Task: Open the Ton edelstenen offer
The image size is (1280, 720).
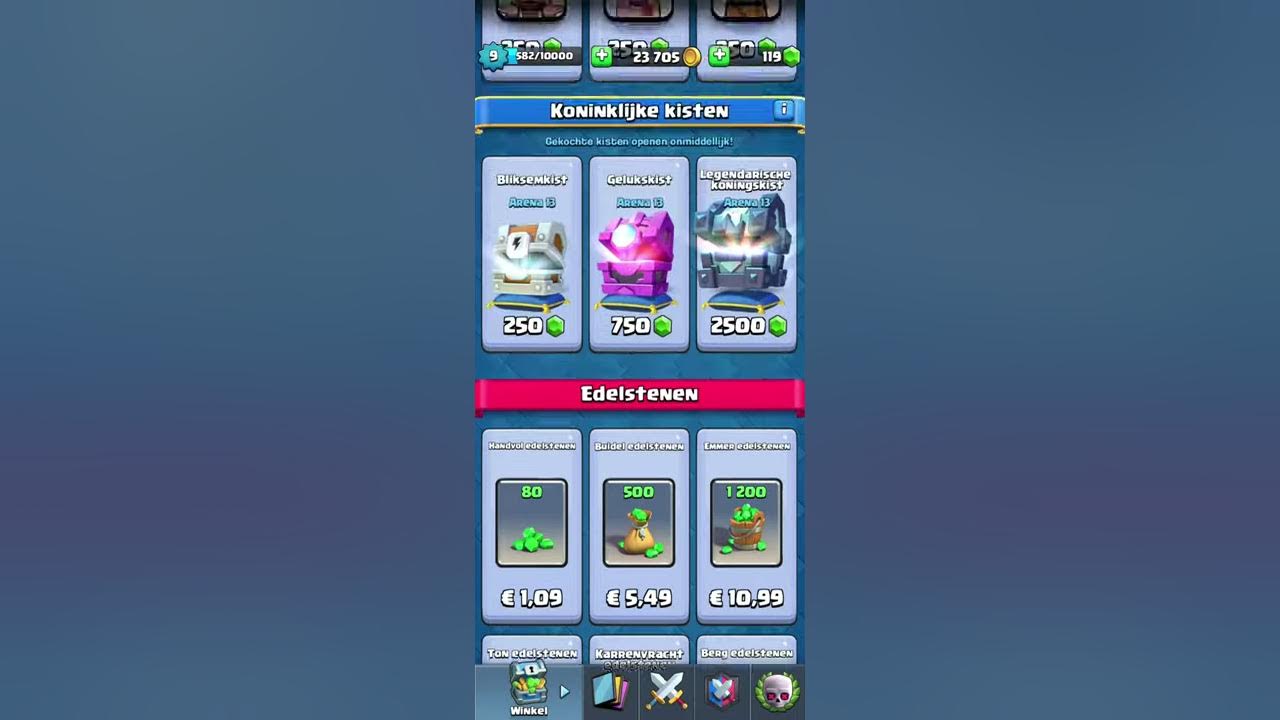Action: pos(532,651)
